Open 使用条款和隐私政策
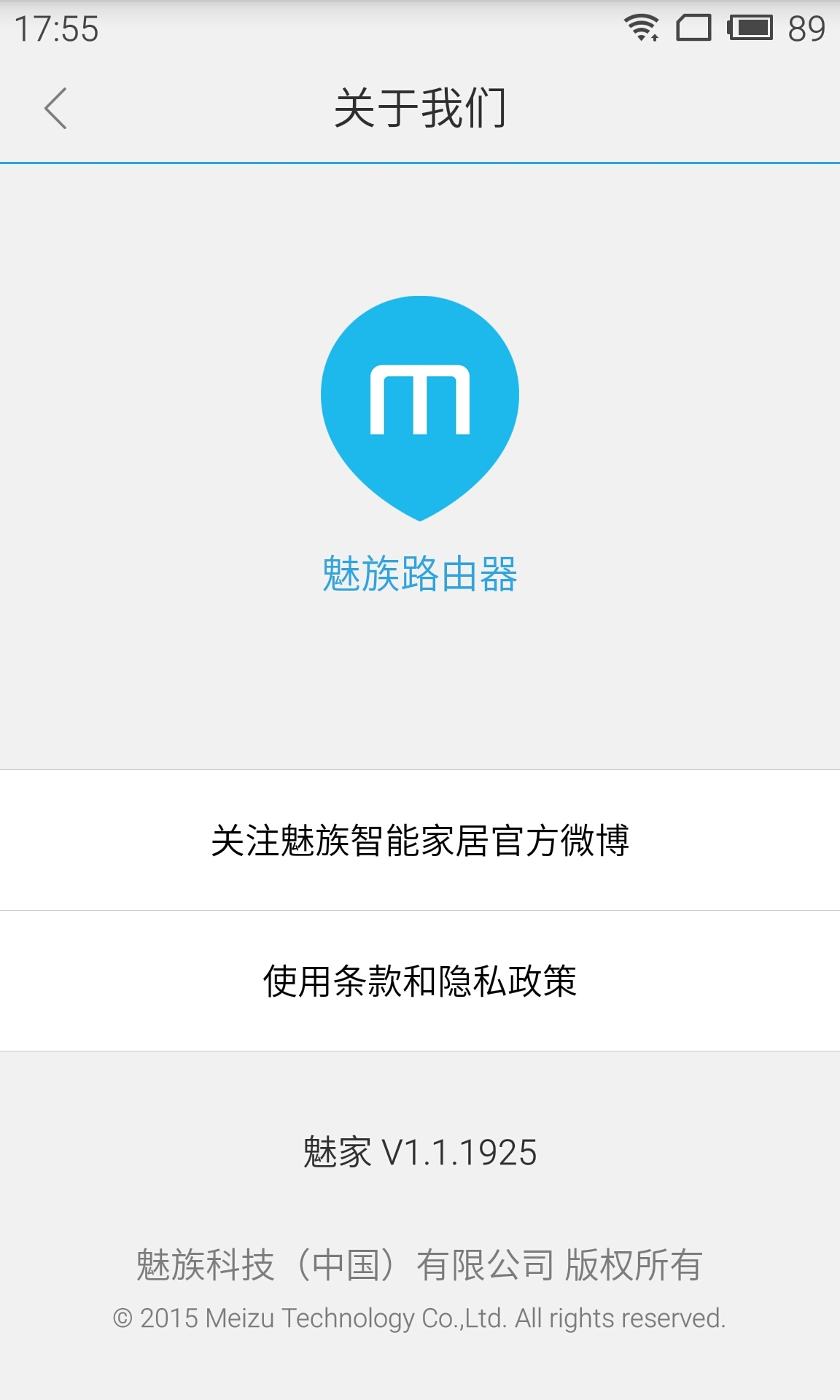The height and width of the screenshot is (1400, 840). (420, 981)
